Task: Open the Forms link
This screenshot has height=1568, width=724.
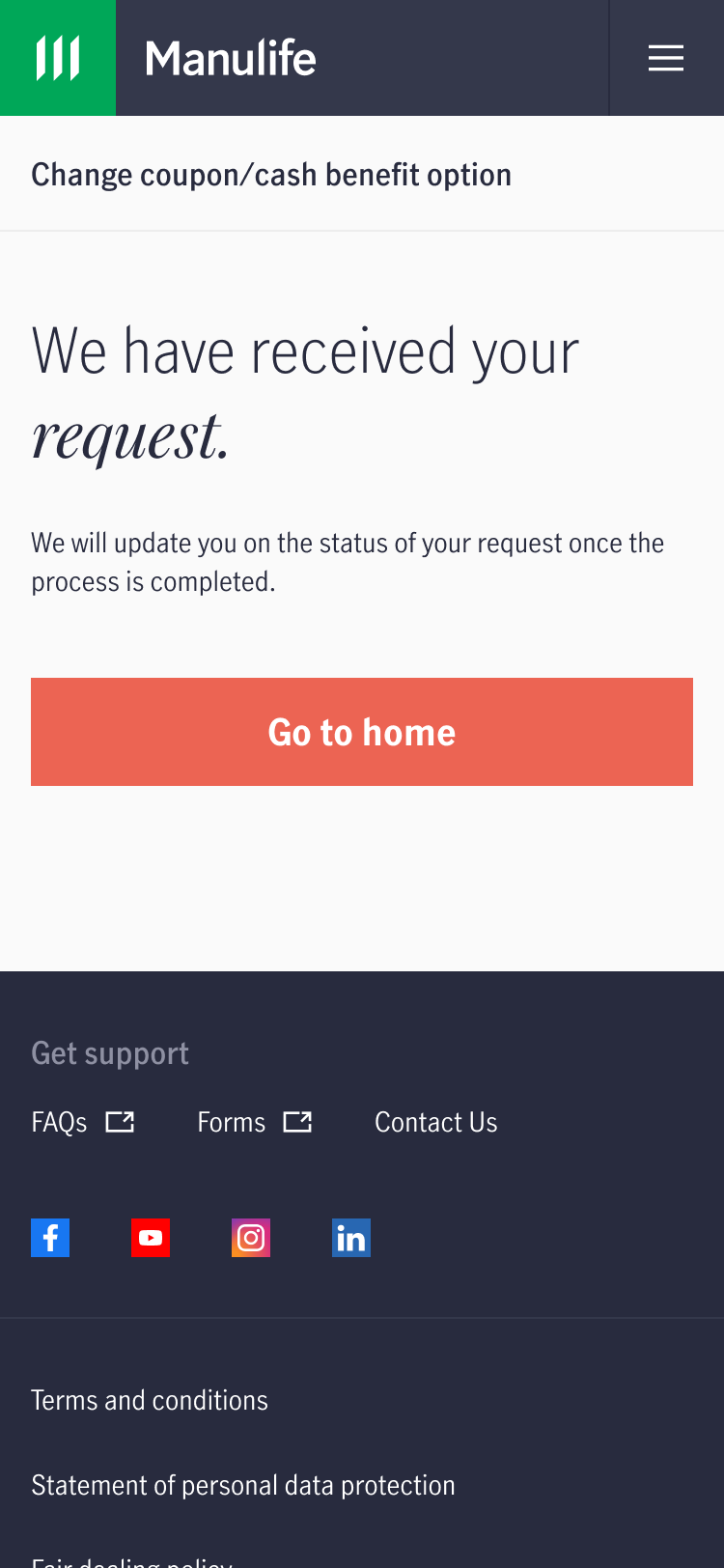Action: (x=255, y=1122)
